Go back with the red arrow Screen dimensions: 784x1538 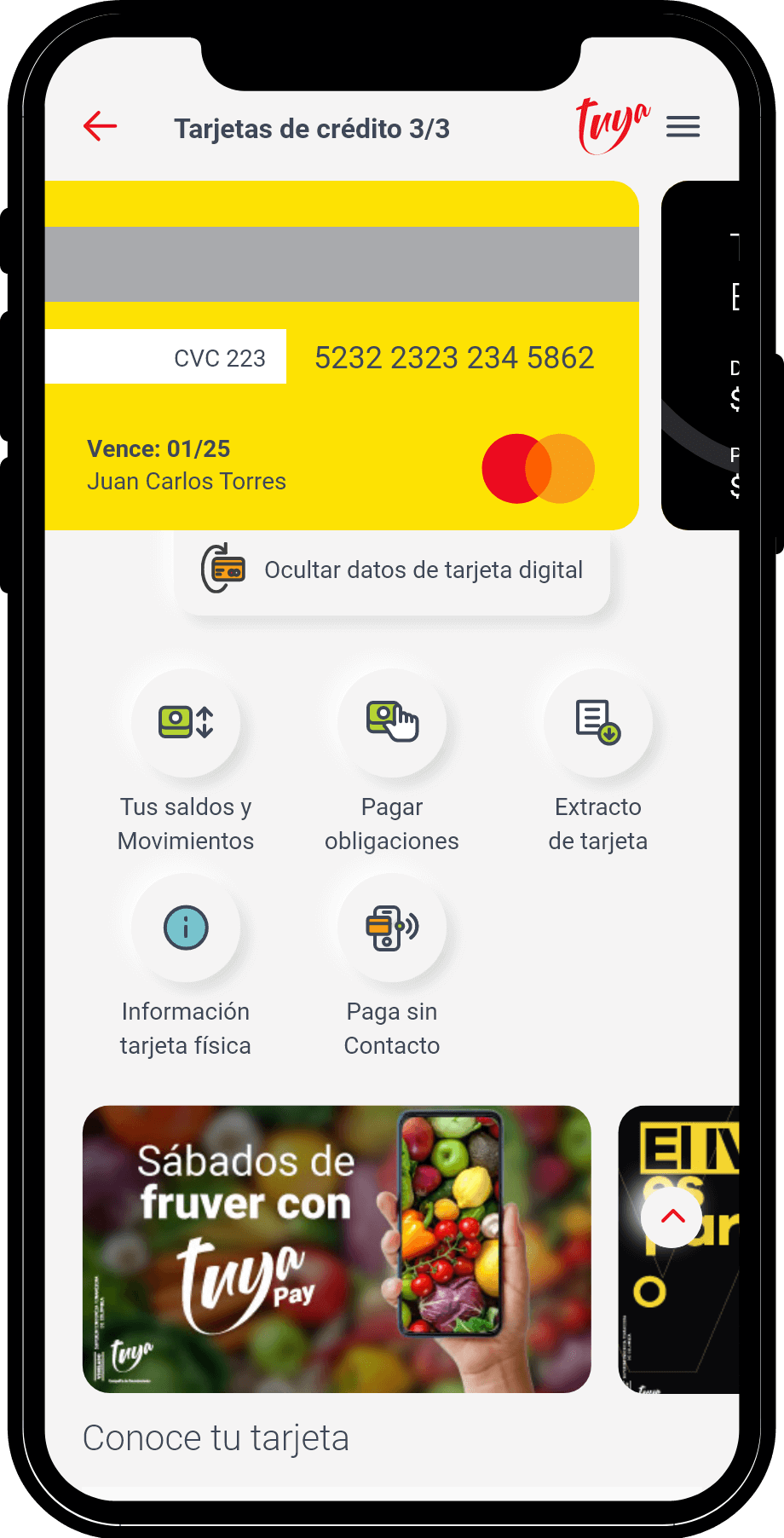pyautogui.click(x=101, y=127)
